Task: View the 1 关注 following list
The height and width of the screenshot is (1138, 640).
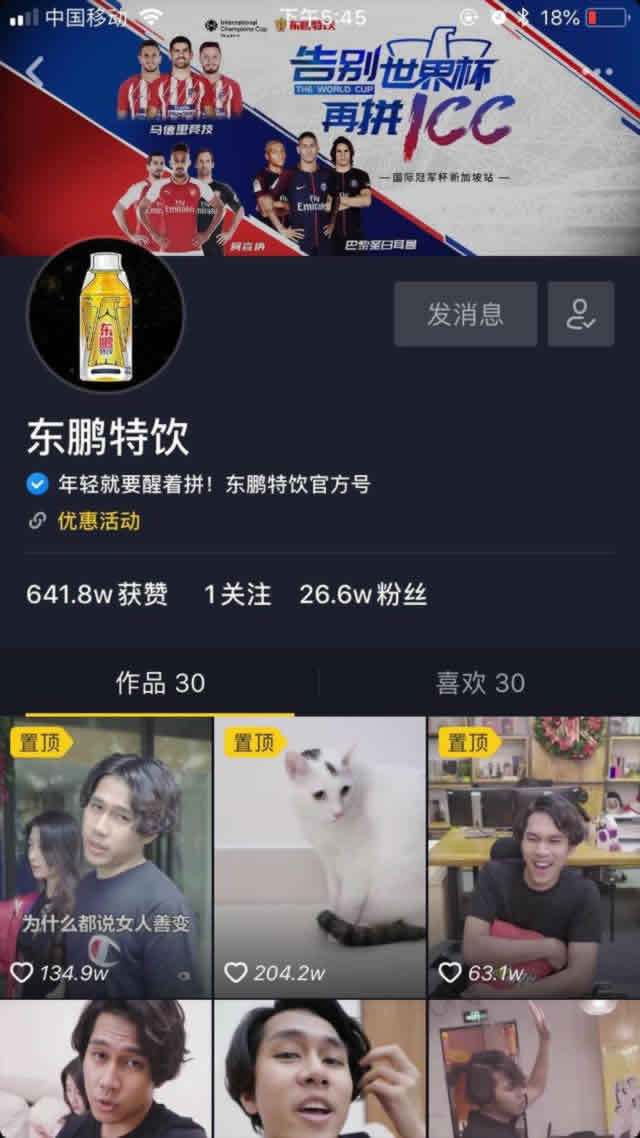Action: point(237,595)
